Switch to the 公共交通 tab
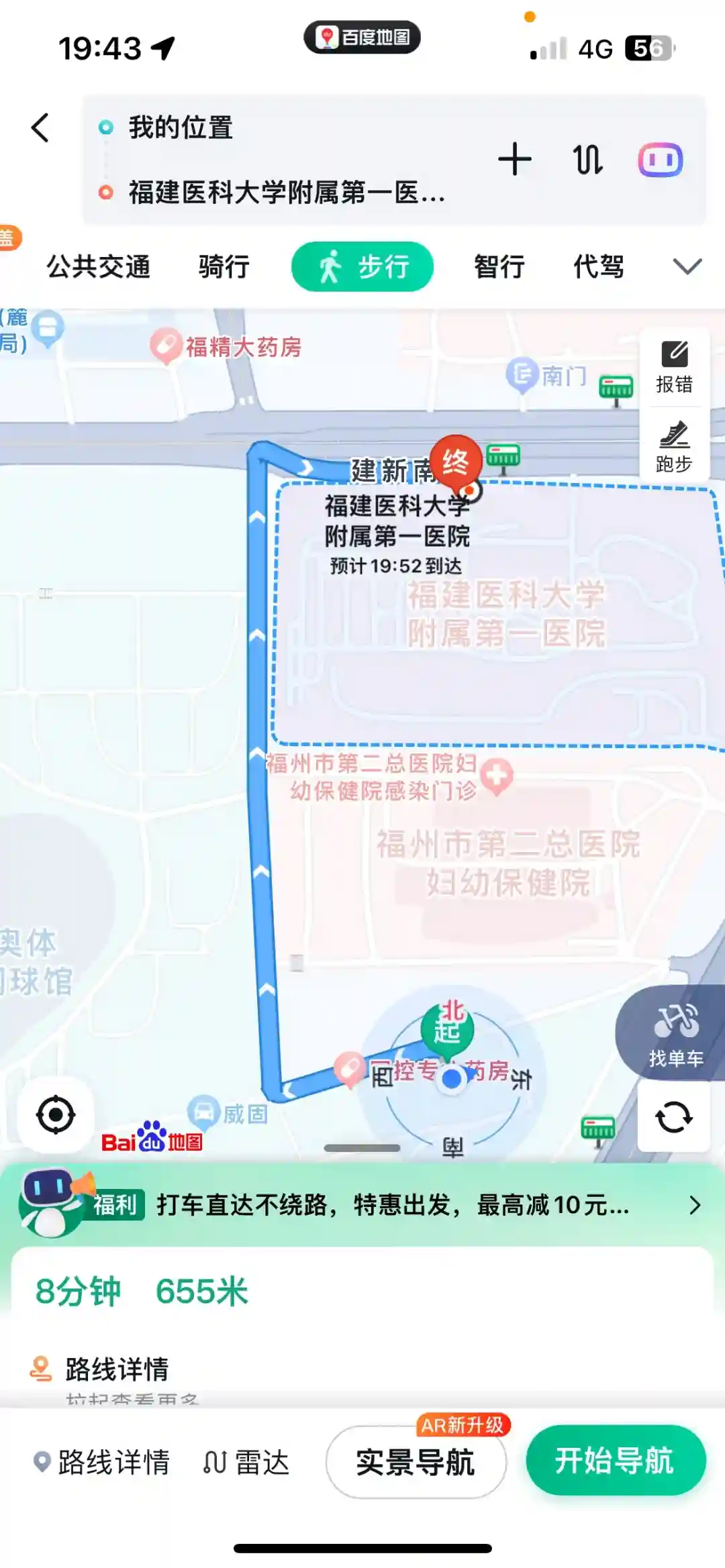Image resolution: width=725 pixels, height=1568 pixels. 98,267
